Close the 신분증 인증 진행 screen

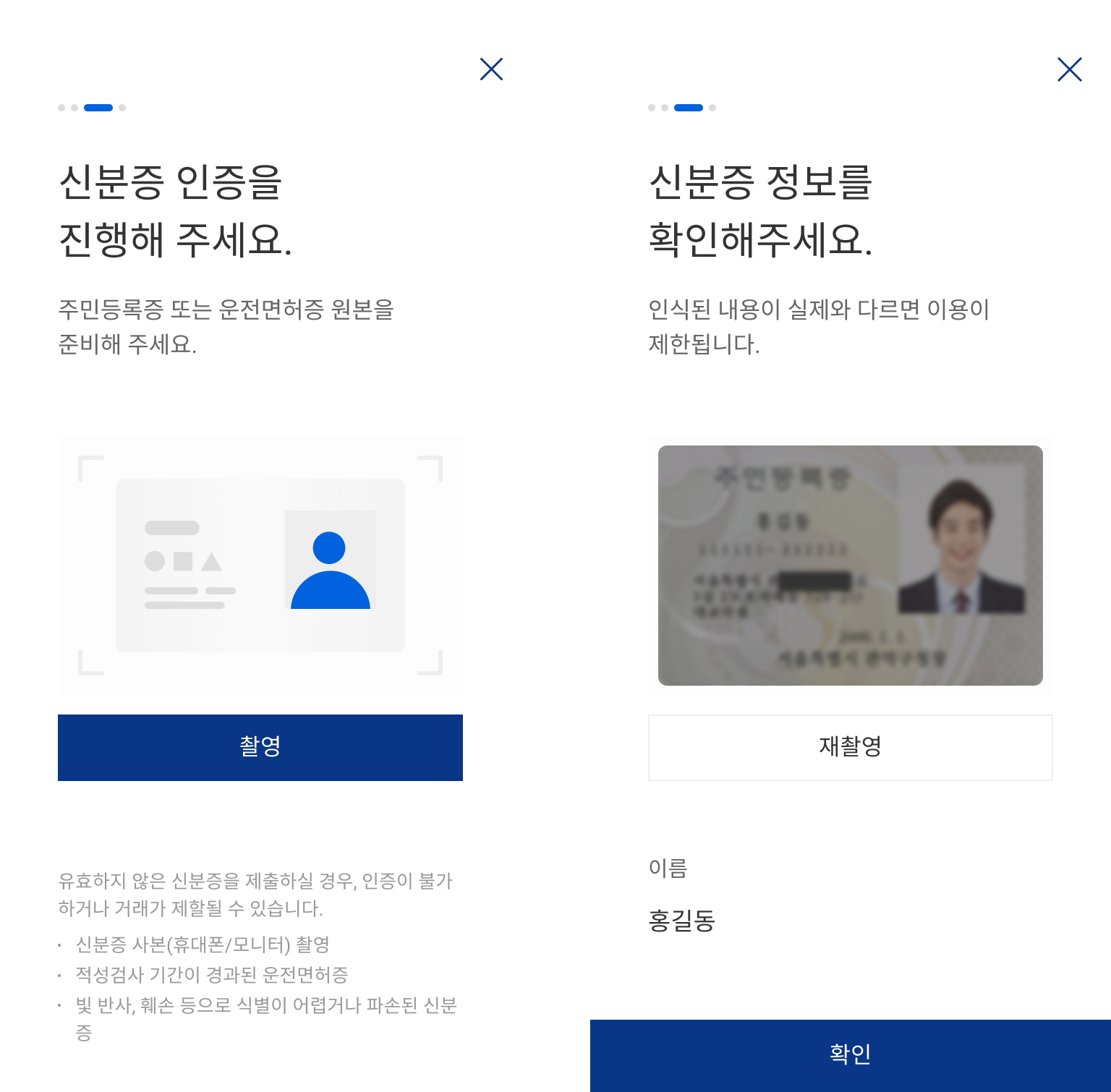click(x=491, y=69)
